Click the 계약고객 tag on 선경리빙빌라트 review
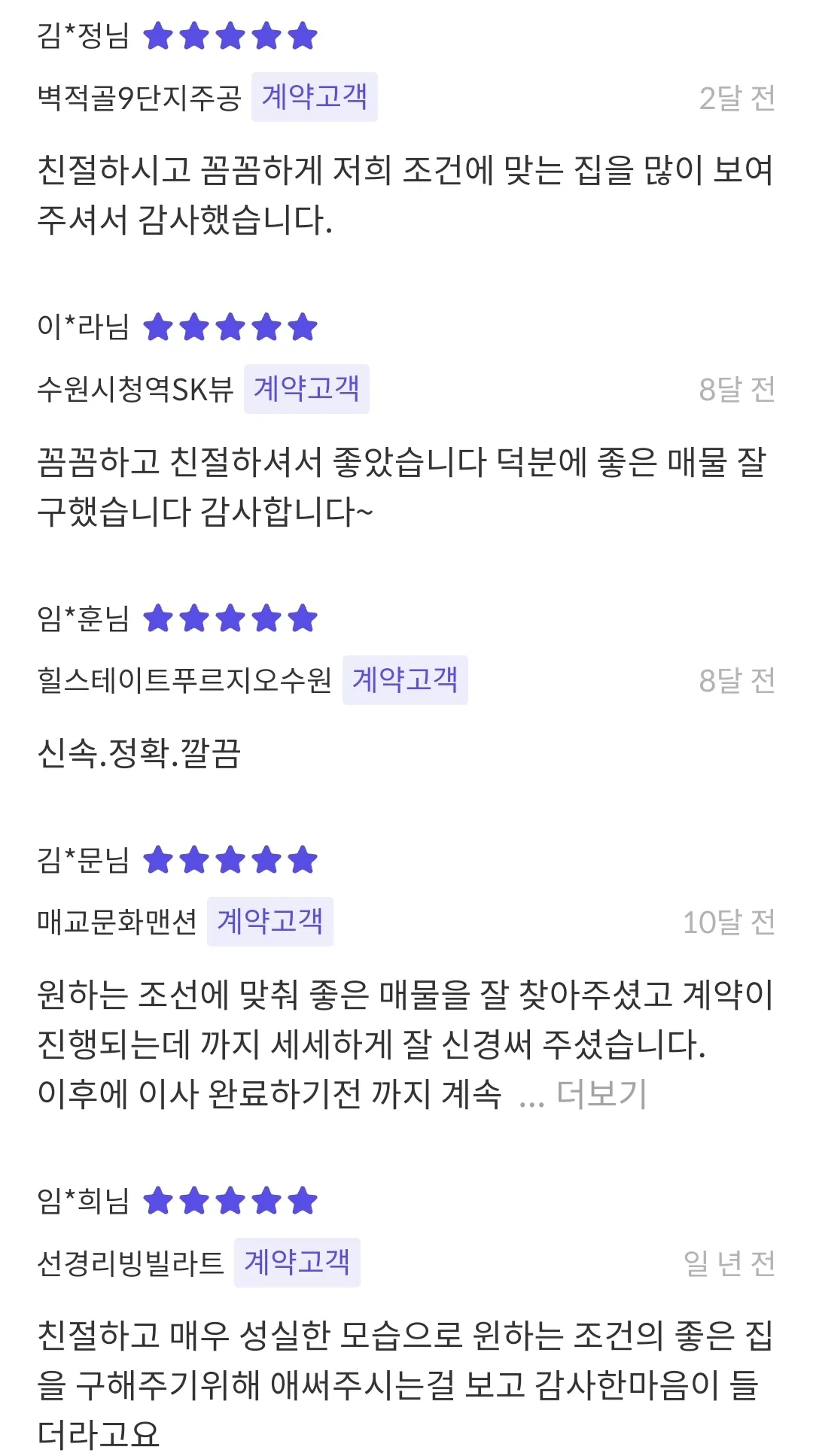813x1456 pixels. [x=299, y=1263]
